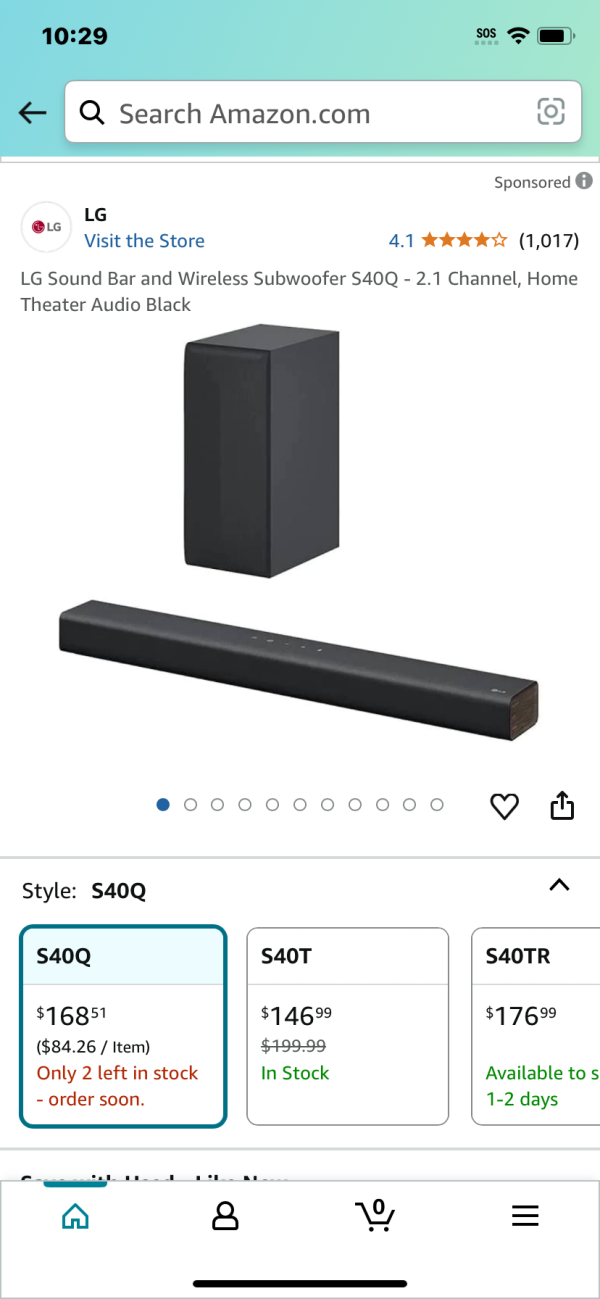Viewport: 600px width, 1299px height.
Task: Open the hamburger menu tab
Action: tap(525, 1216)
